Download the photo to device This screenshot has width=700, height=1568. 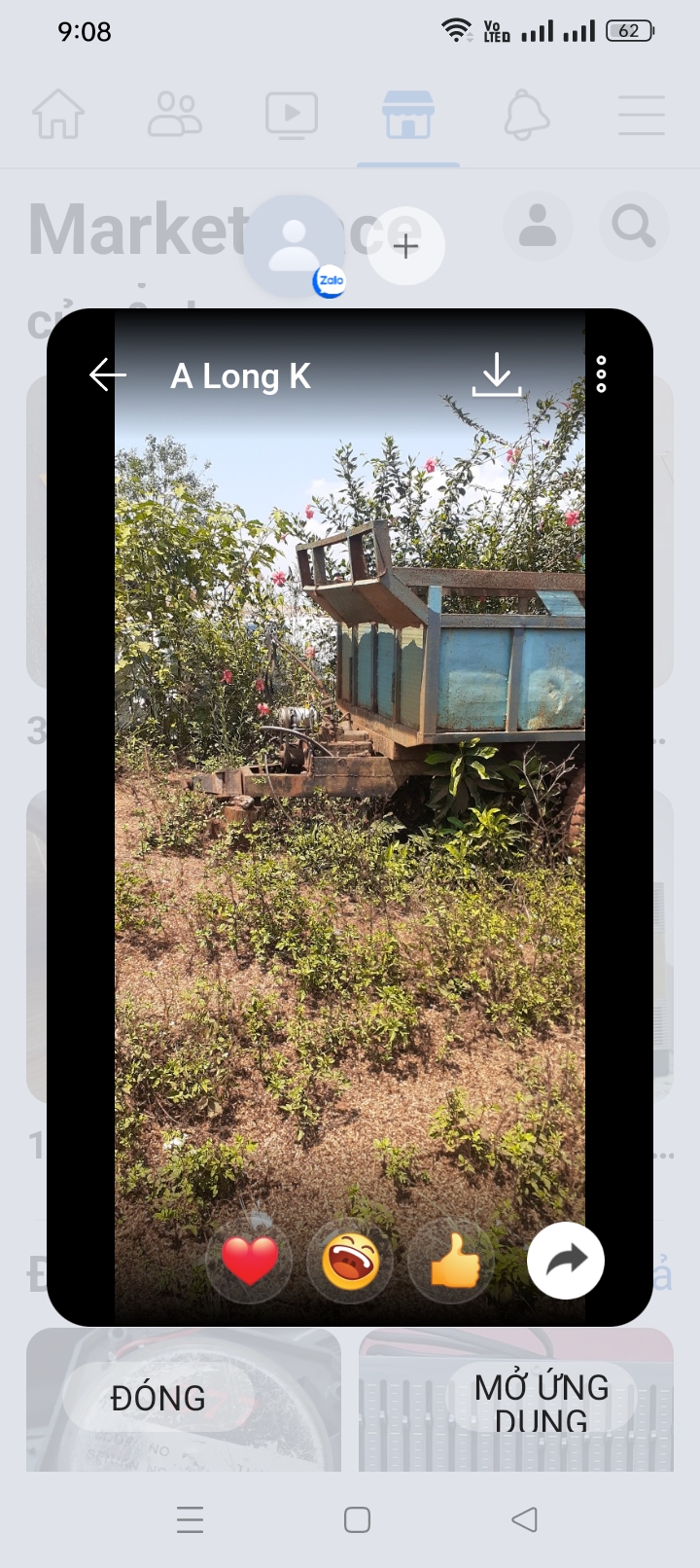coord(497,374)
